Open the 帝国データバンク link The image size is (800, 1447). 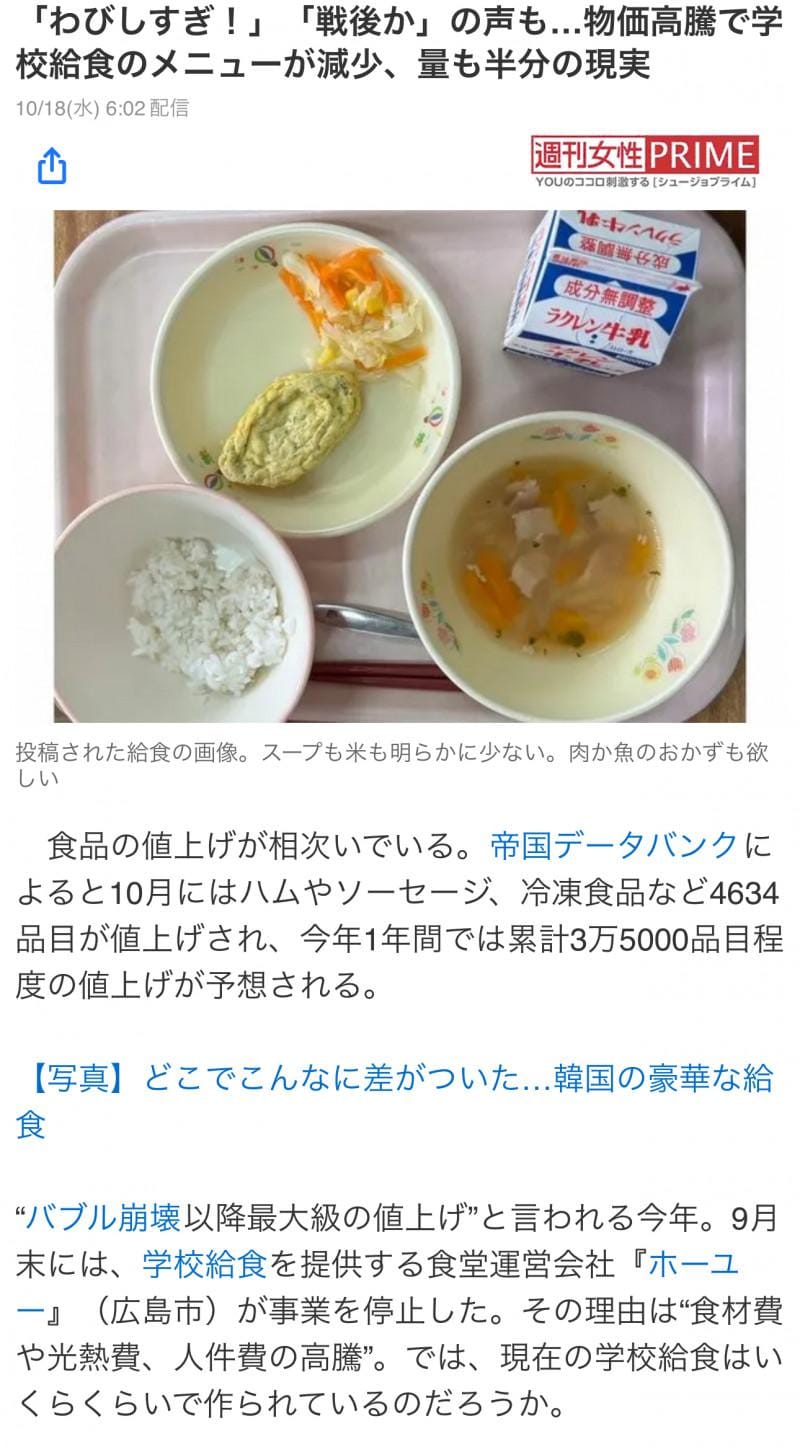pyautogui.click(x=613, y=846)
